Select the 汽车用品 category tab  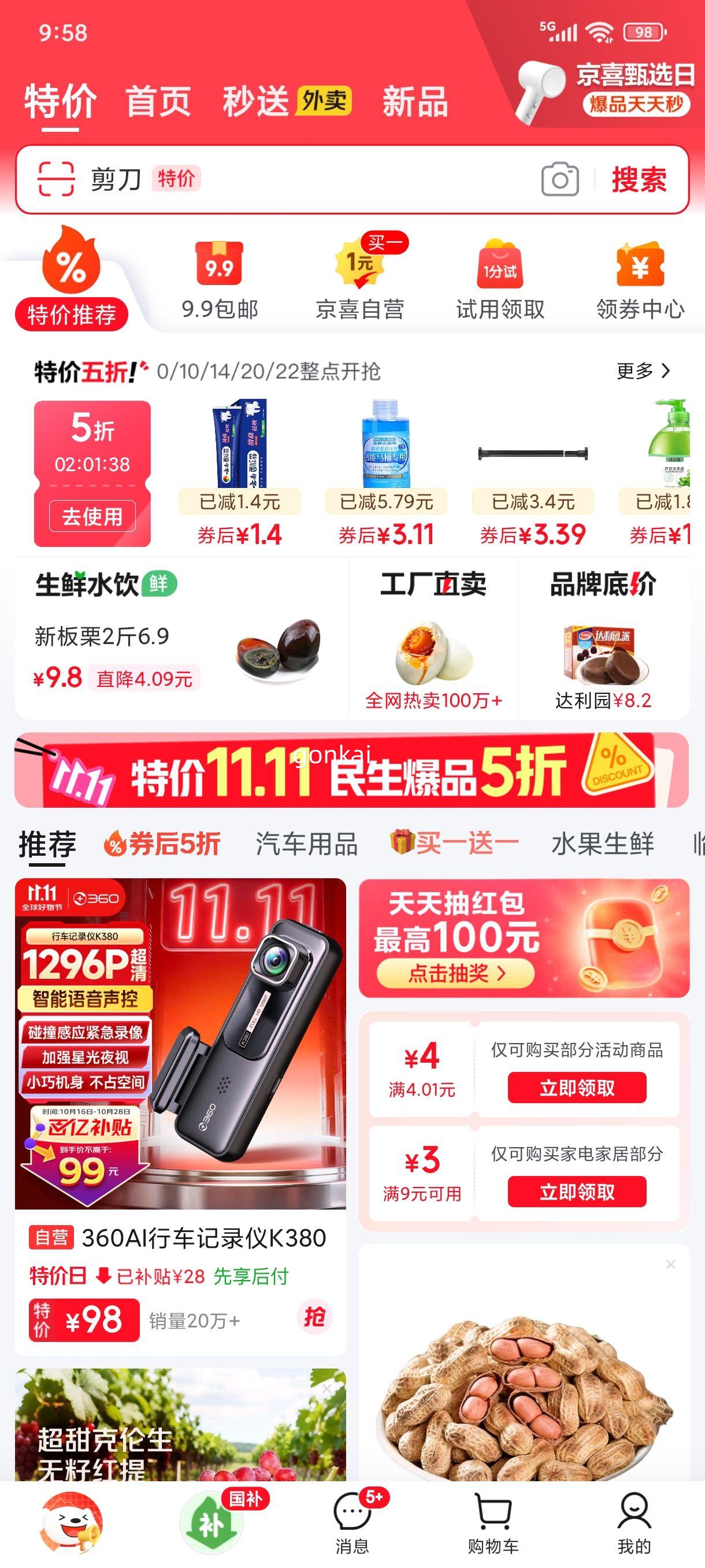pos(306,844)
